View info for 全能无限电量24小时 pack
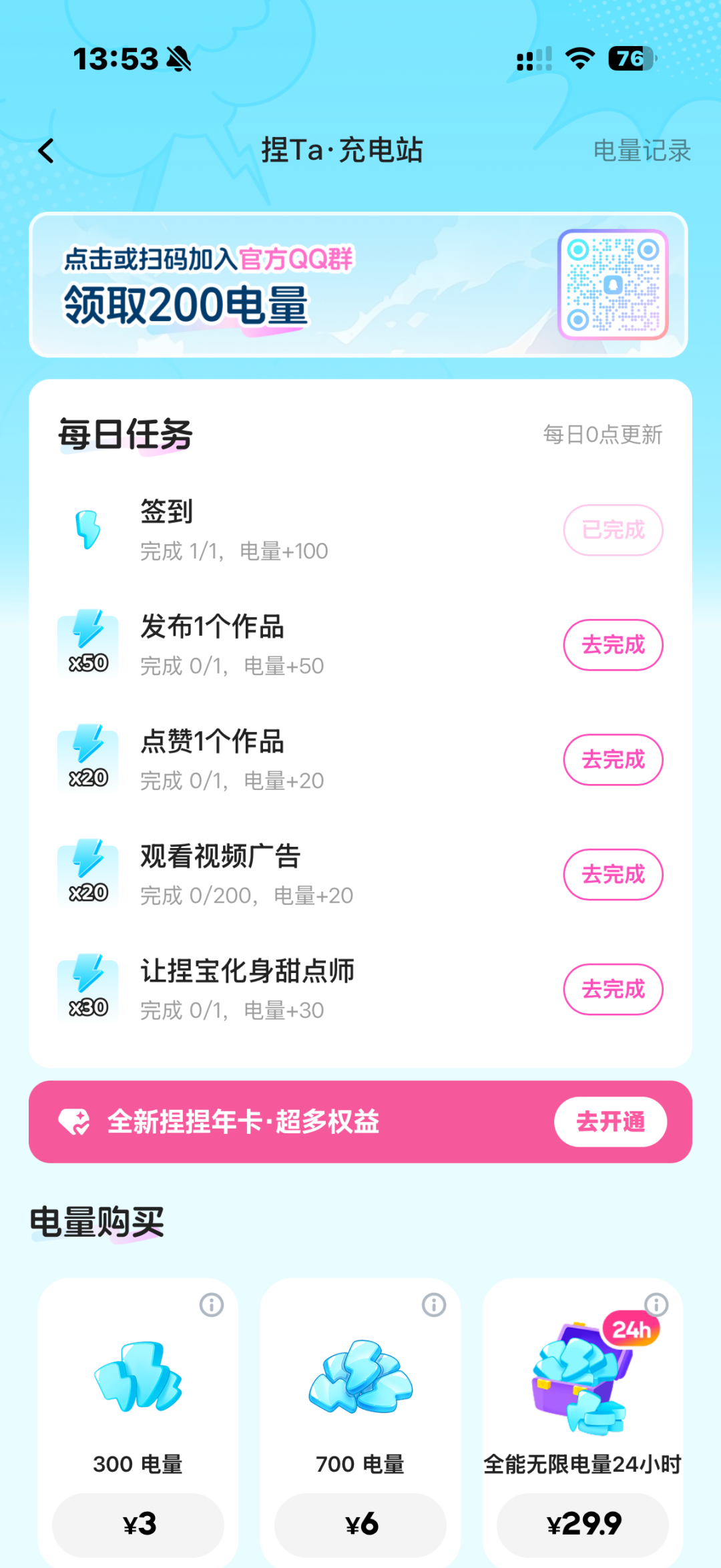 pos(656,1304)
